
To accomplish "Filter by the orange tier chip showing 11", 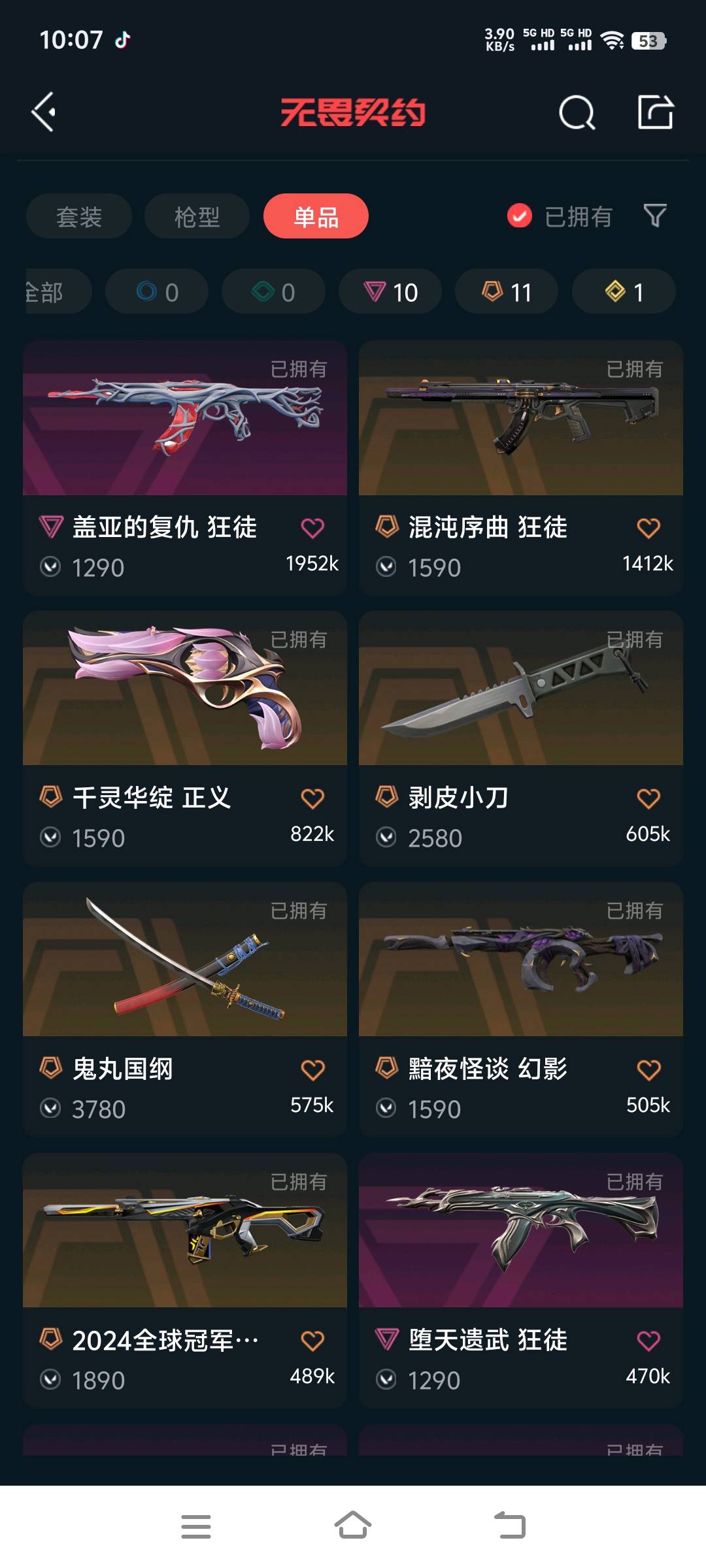I will [x=507, y=291].
